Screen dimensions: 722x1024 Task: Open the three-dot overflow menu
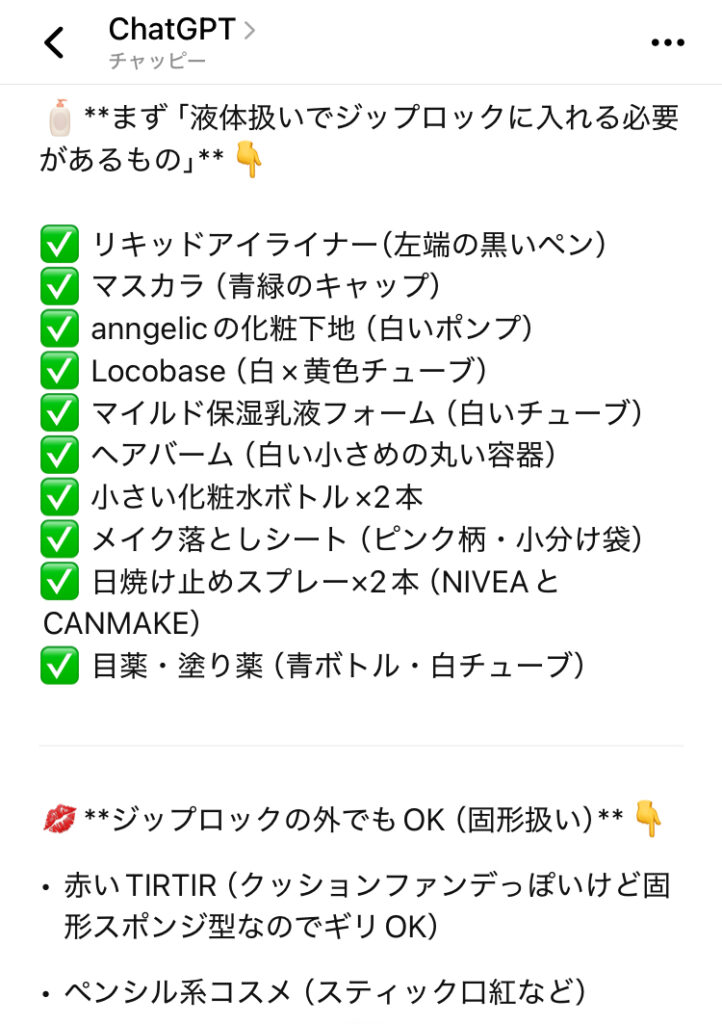tap(667, 42)
